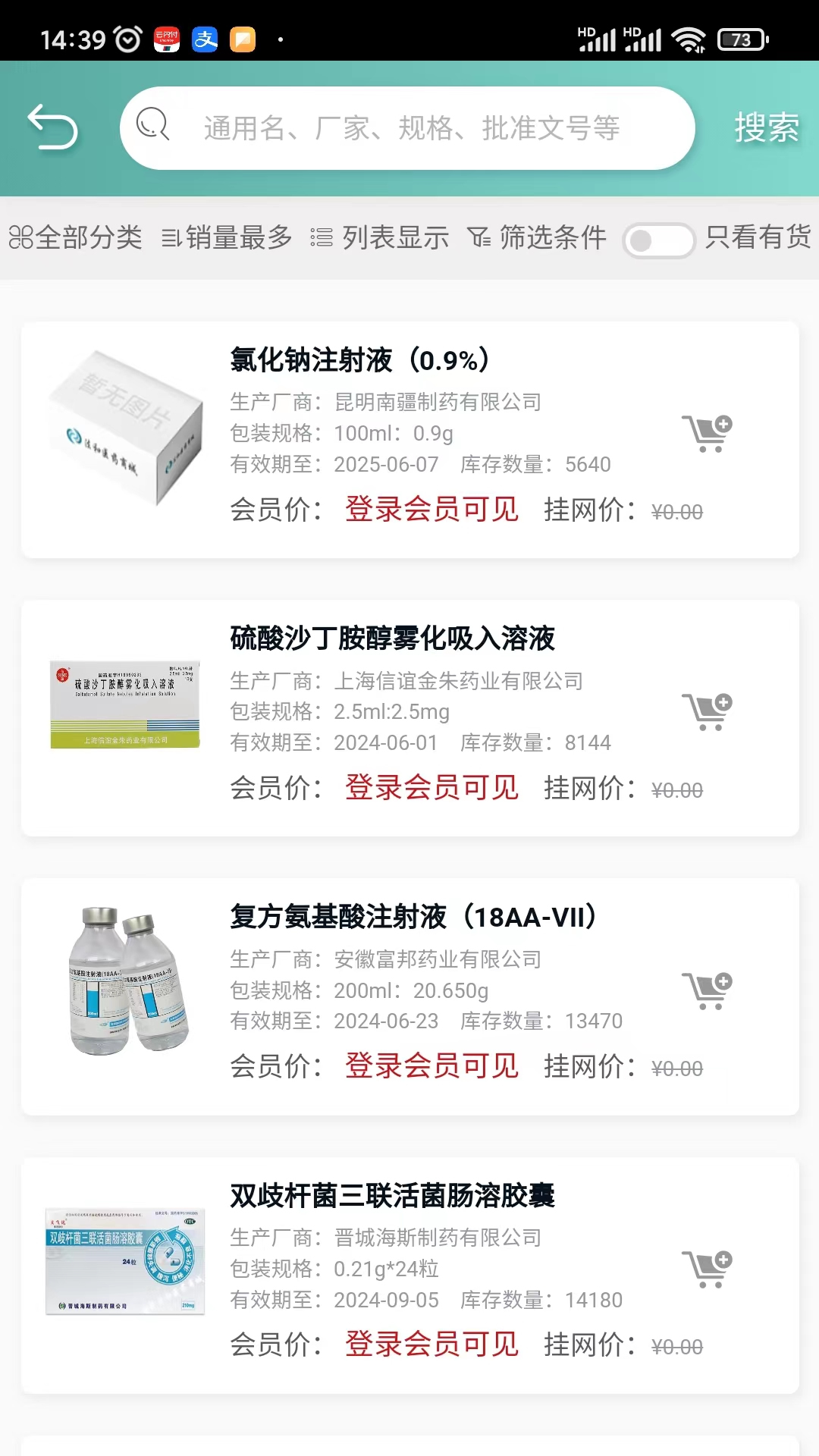Add 氯化钠注射液 to cart via its cart icon

tap(707, 434)
